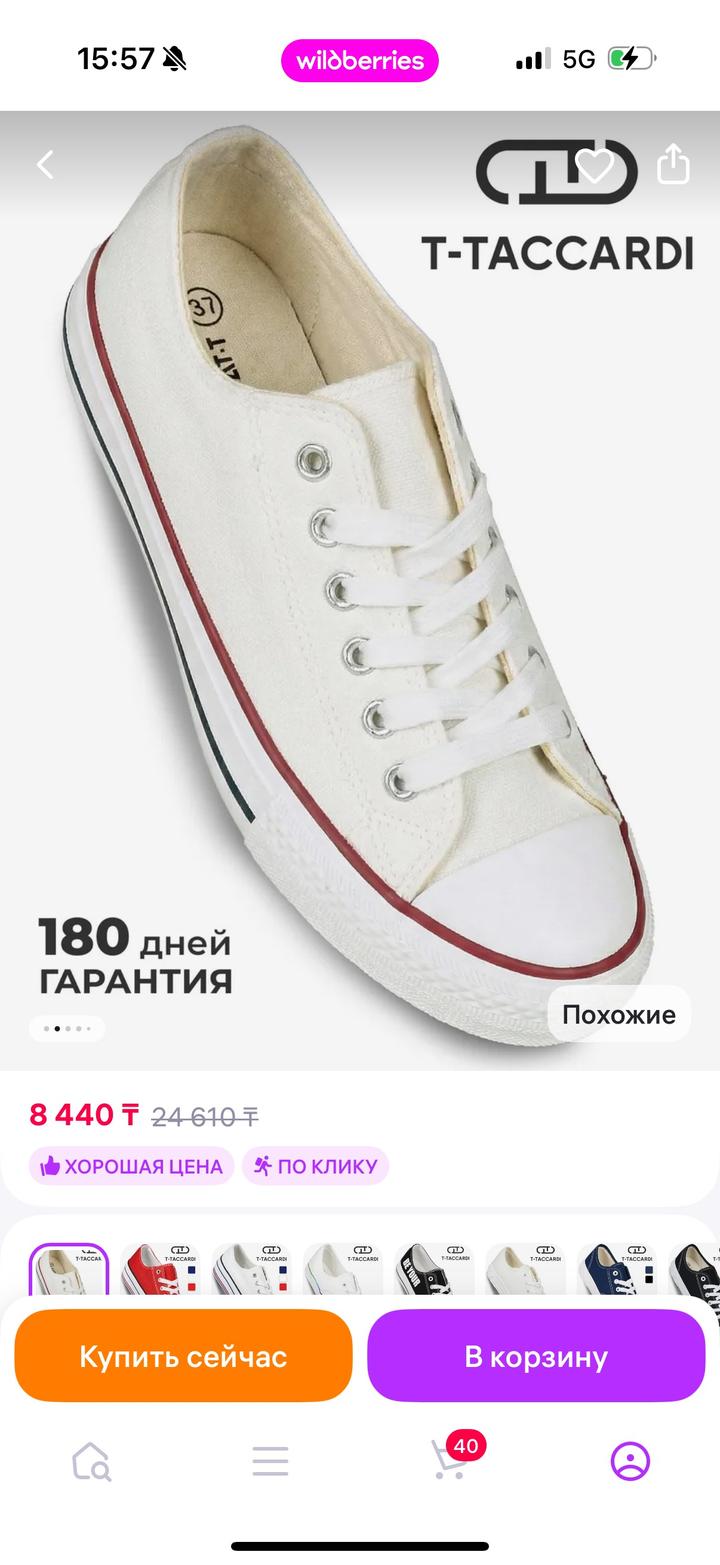The image size is (720, 1565).
Task: Show similar items via Похожие
Action: coord(618,1015)
